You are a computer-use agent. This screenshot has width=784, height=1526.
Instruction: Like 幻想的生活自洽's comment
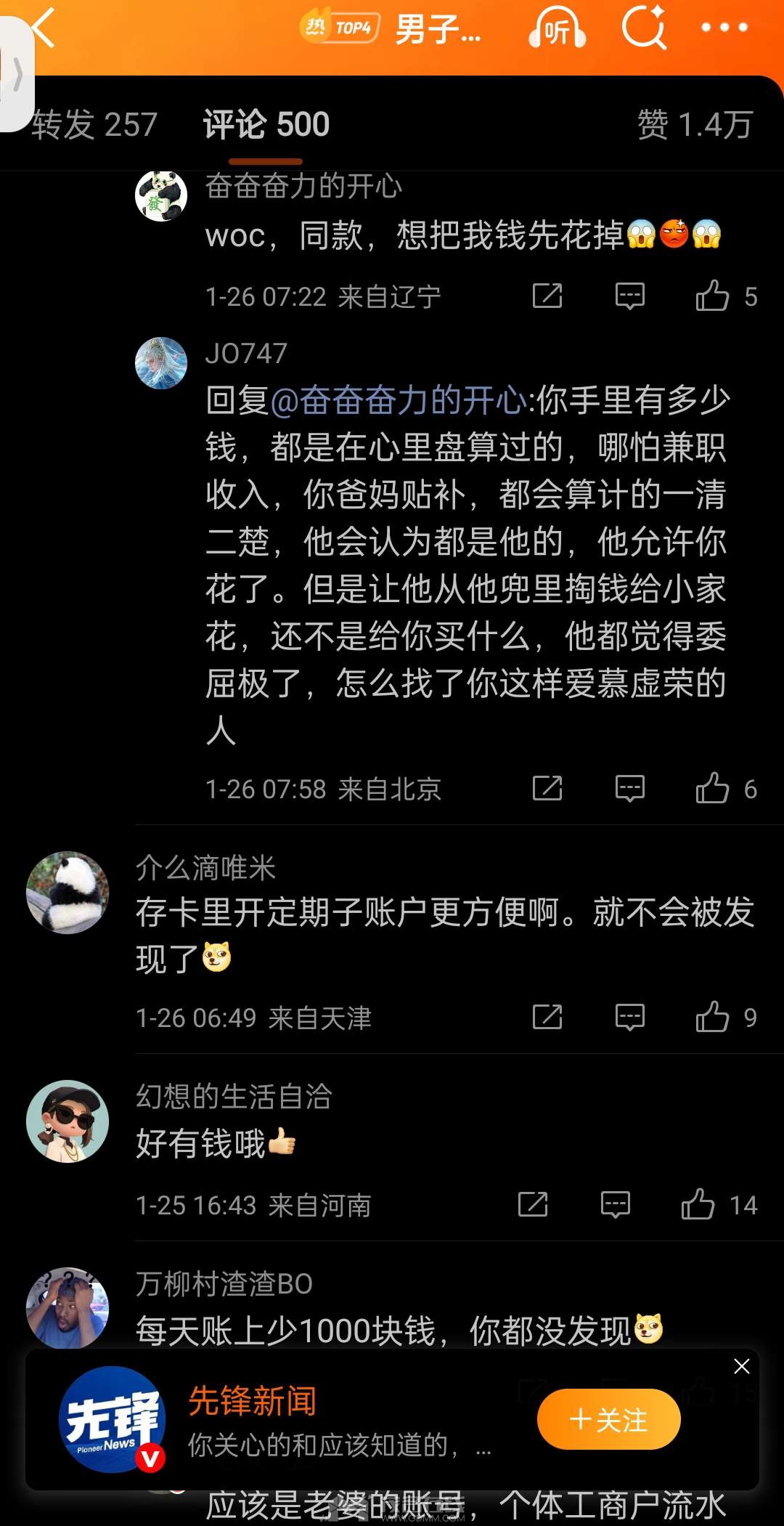click(698, 1204)
